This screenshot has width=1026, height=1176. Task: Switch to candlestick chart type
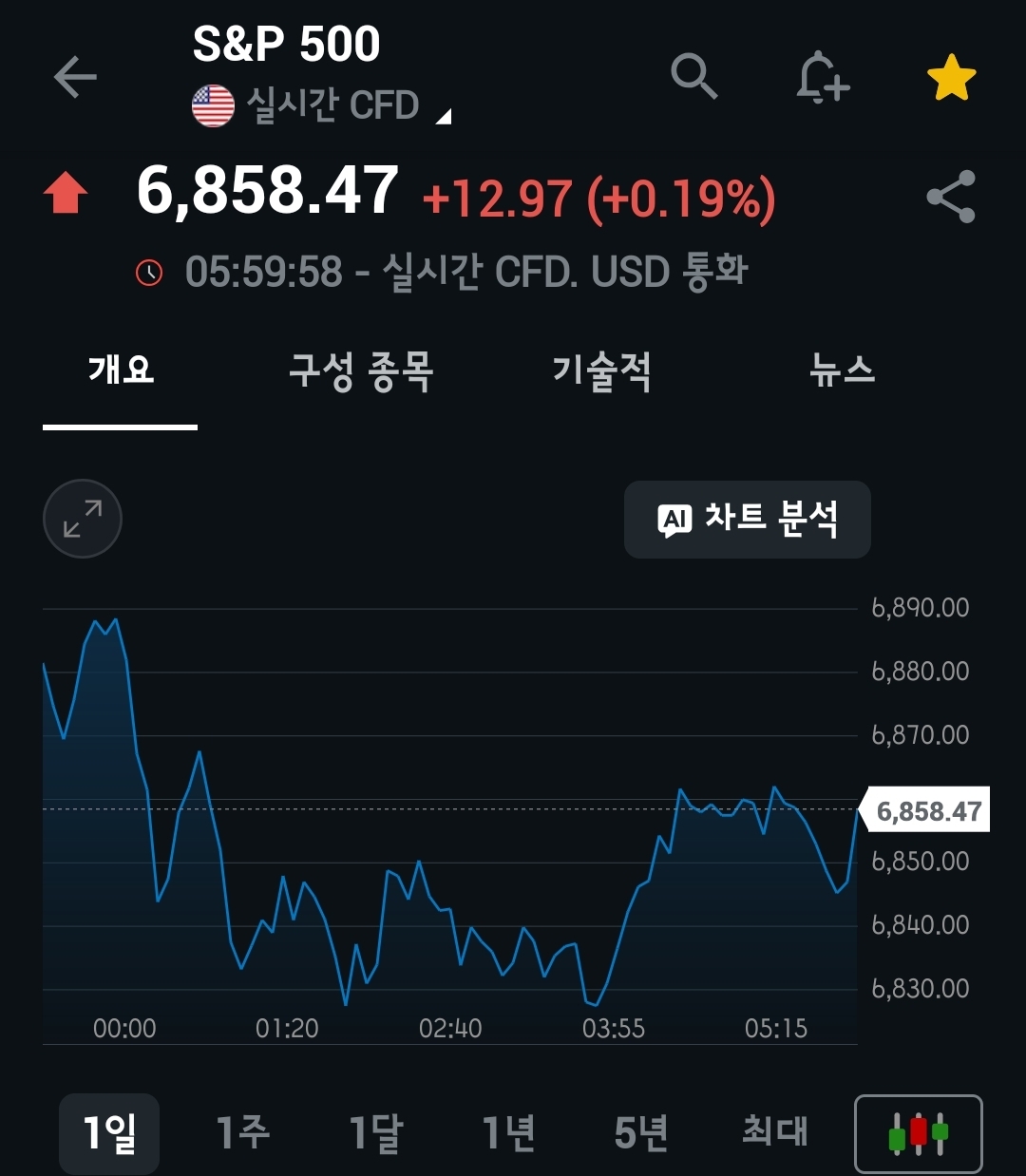point(918,1133)
